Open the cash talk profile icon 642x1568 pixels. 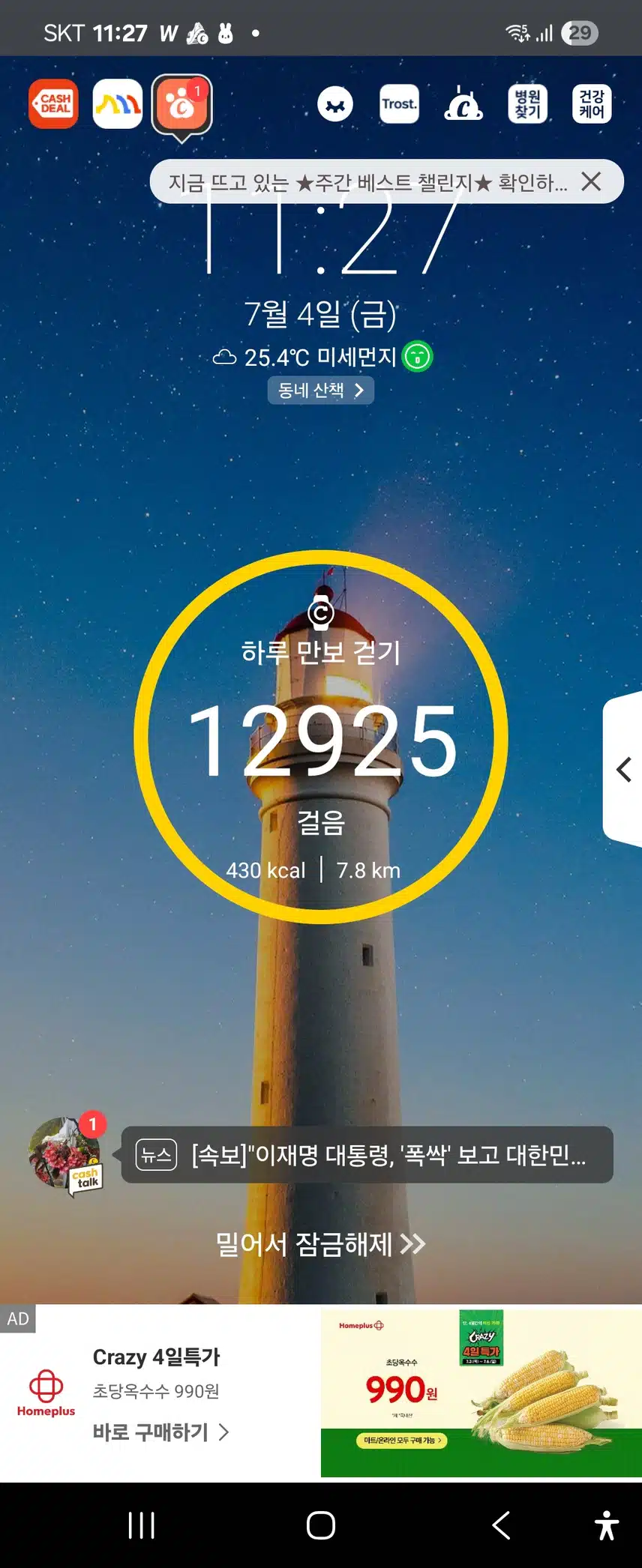[x=65, y=1155]
